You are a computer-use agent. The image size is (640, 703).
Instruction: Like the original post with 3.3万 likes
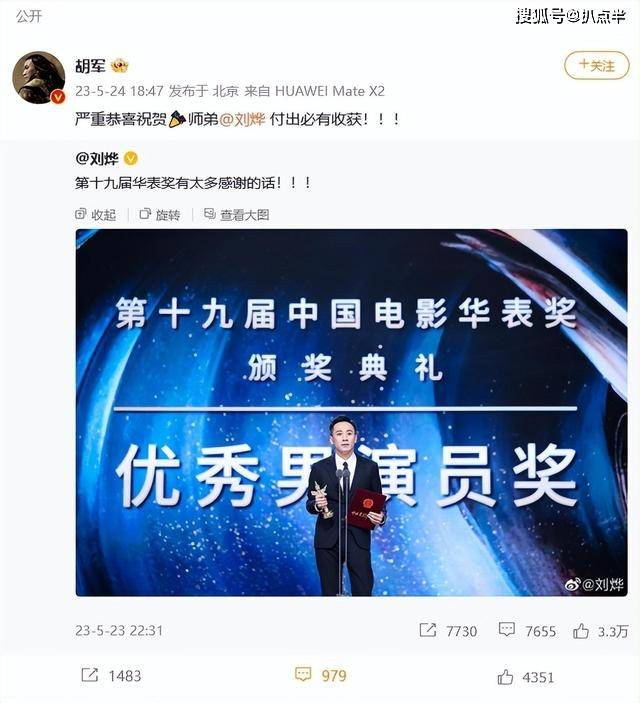600,631
